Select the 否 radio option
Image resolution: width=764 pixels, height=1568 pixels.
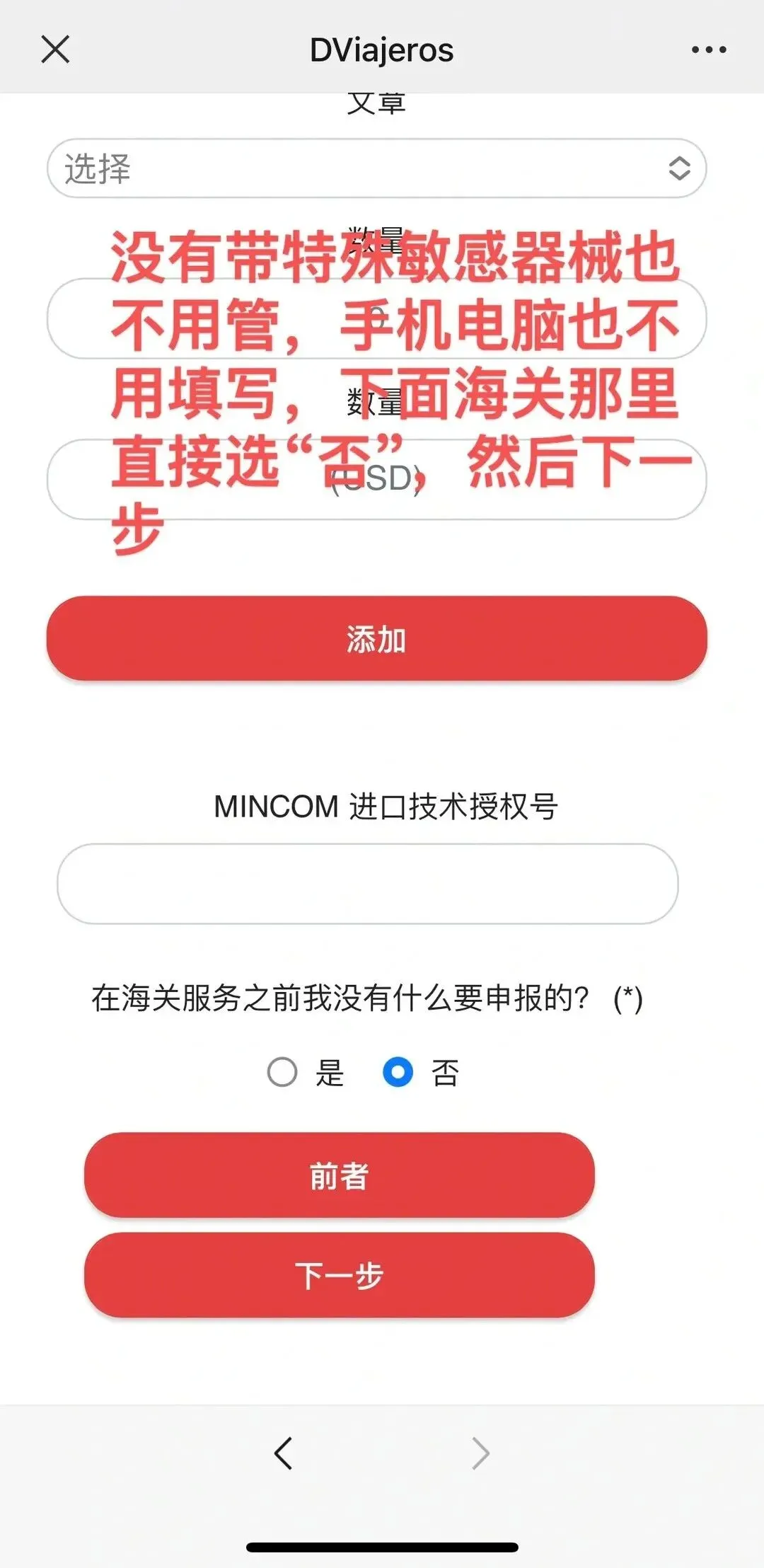tap(398, 1072)
